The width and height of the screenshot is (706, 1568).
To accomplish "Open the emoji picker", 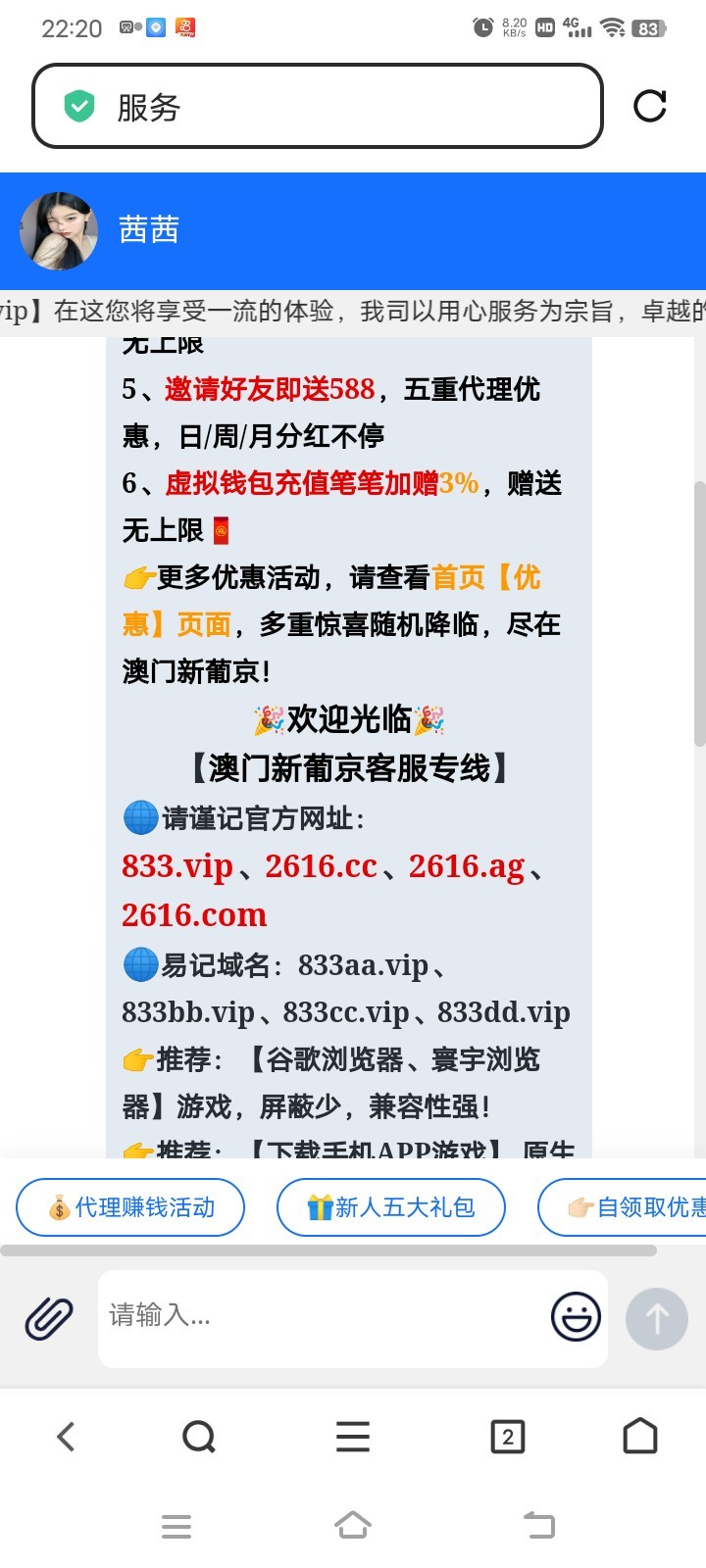I will coord(576,1316).
